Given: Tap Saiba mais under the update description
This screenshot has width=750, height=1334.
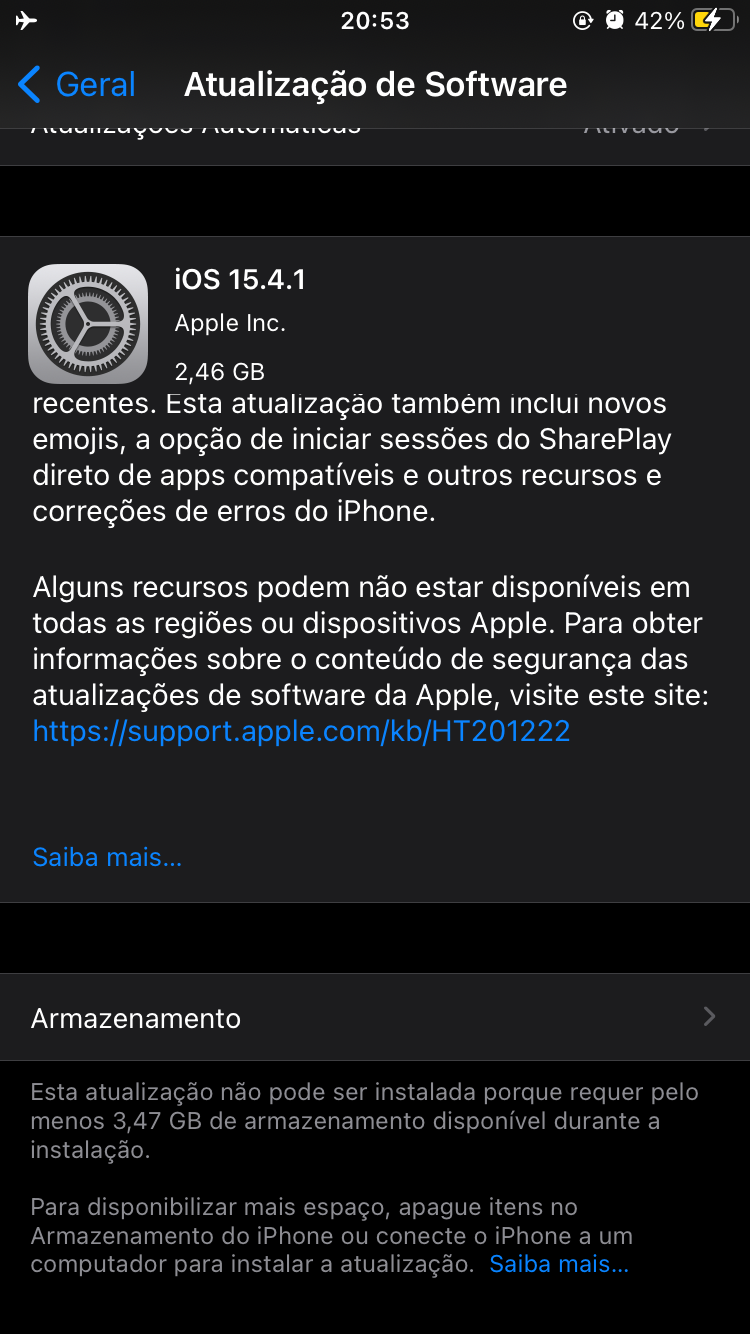Looking at the screenshot, I should pos(107,857).
